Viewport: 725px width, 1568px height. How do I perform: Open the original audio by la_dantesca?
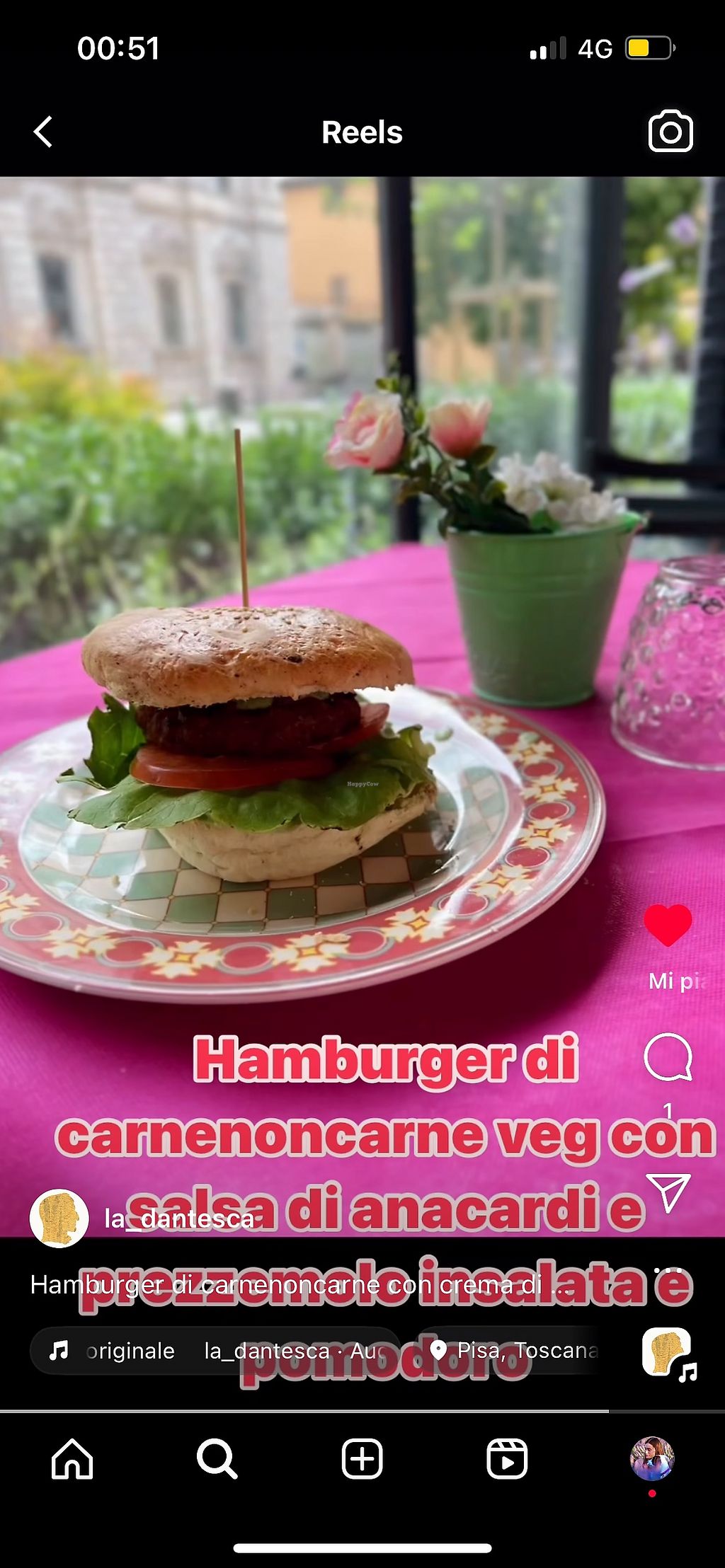(215, 1351)
